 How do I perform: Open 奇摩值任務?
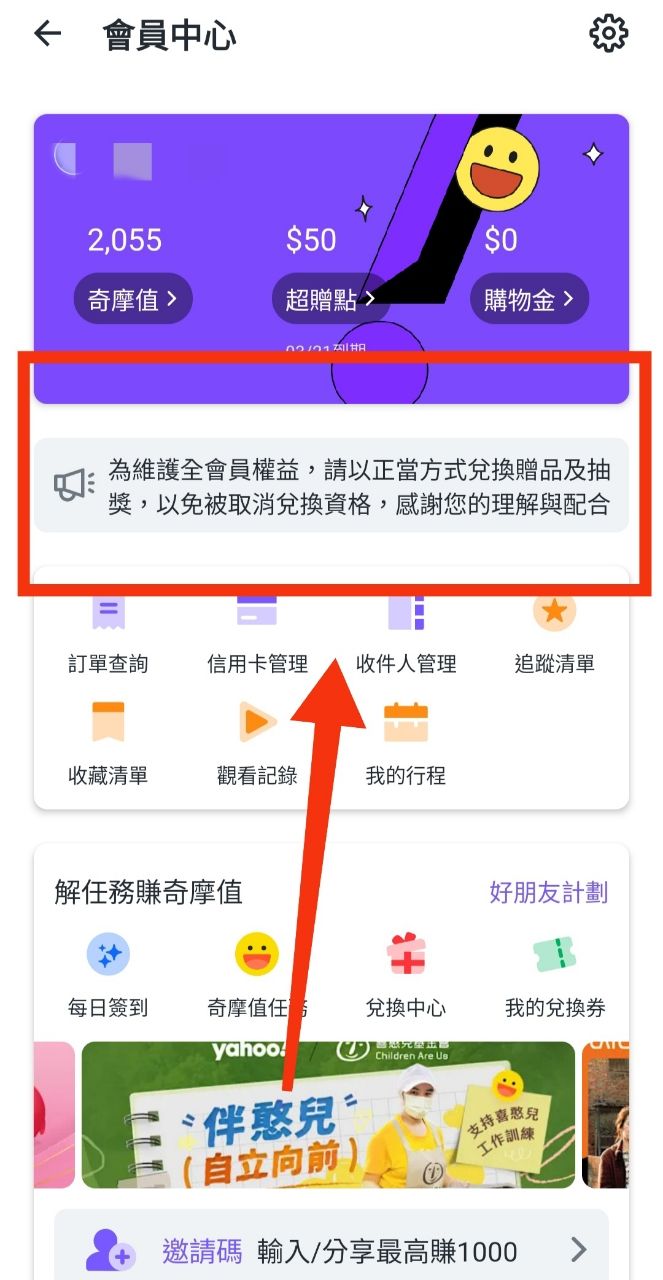click(x=257, y=973)
